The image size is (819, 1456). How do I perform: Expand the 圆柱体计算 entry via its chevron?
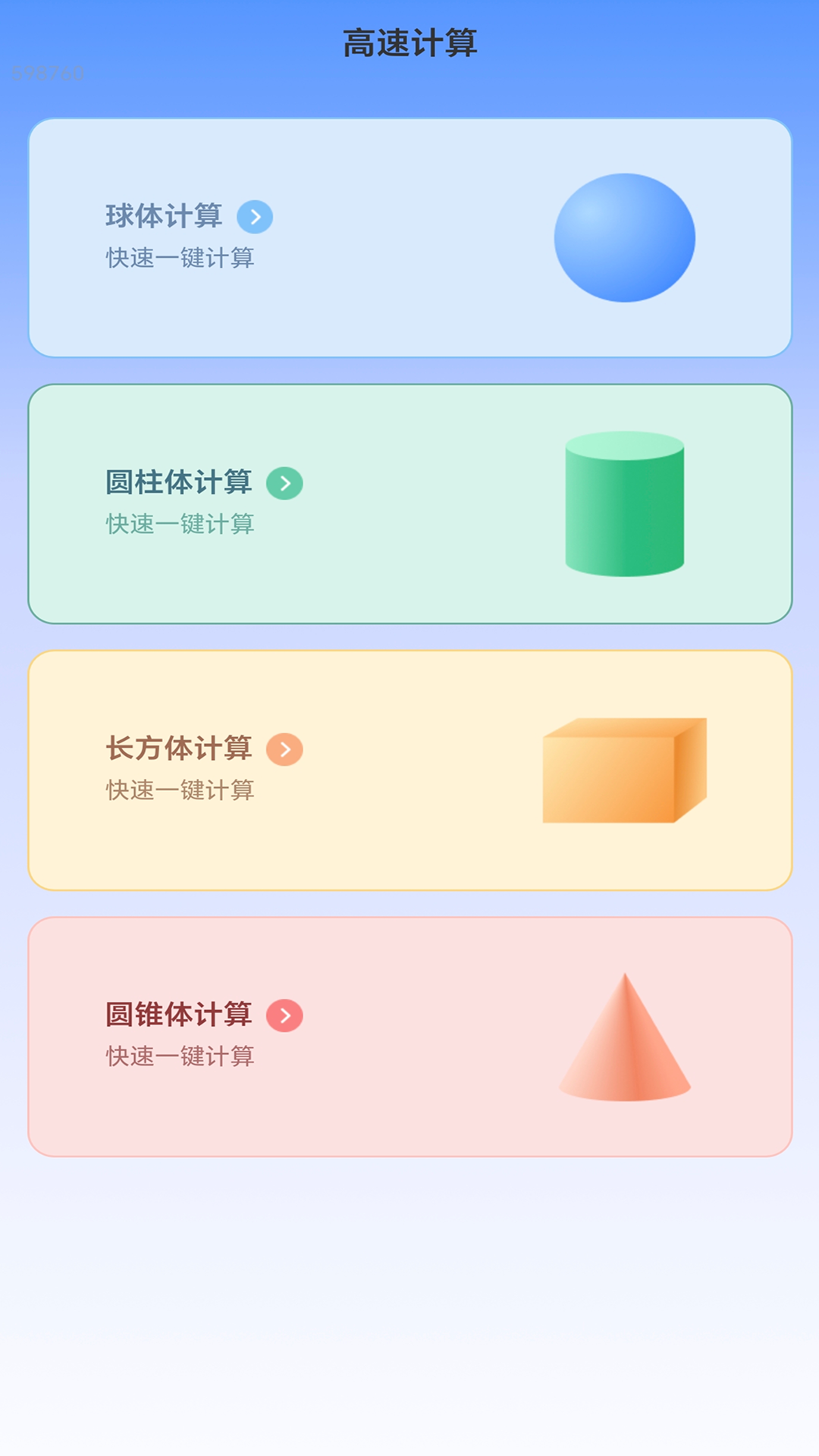pyautogui.click(x=286, y=482)
